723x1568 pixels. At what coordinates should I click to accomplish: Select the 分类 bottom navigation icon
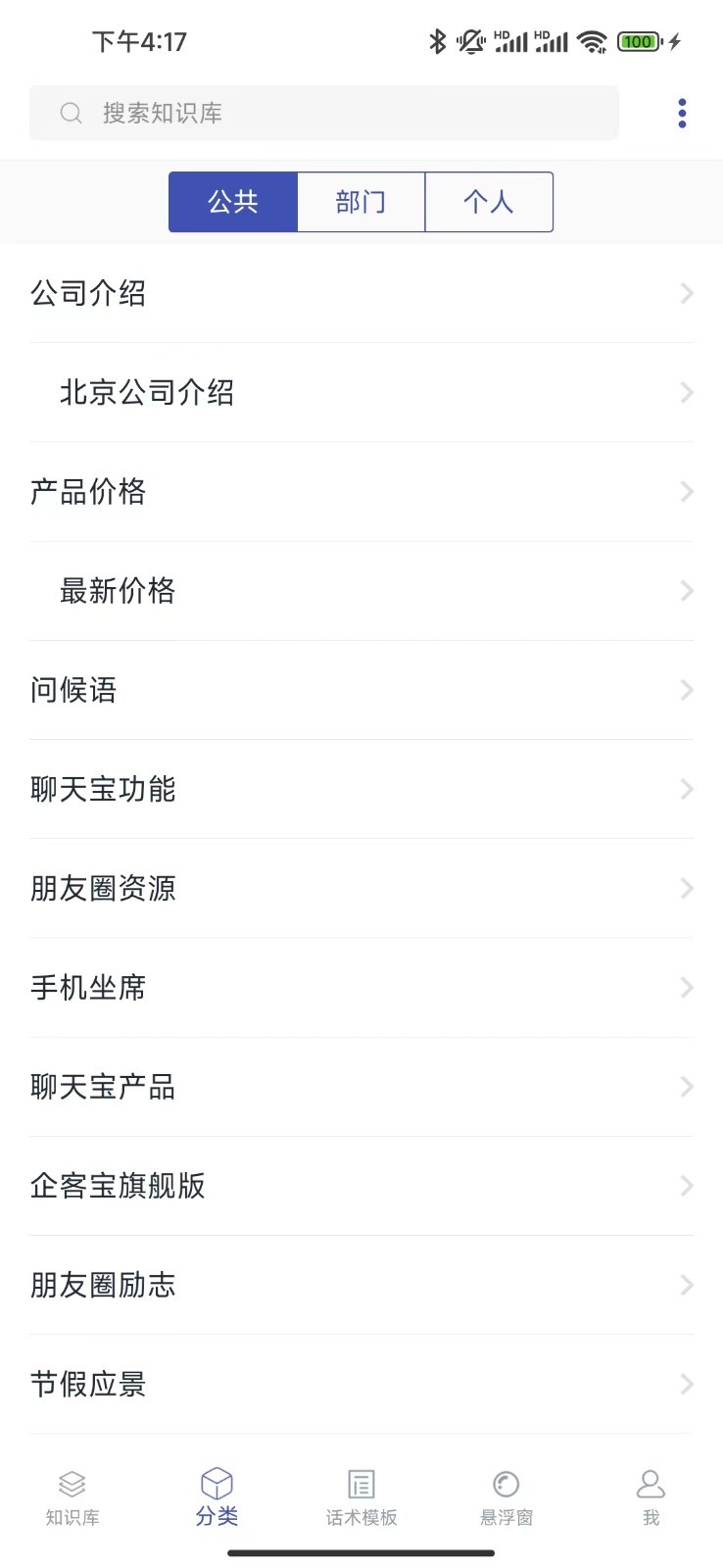[x=217, y=1483]
